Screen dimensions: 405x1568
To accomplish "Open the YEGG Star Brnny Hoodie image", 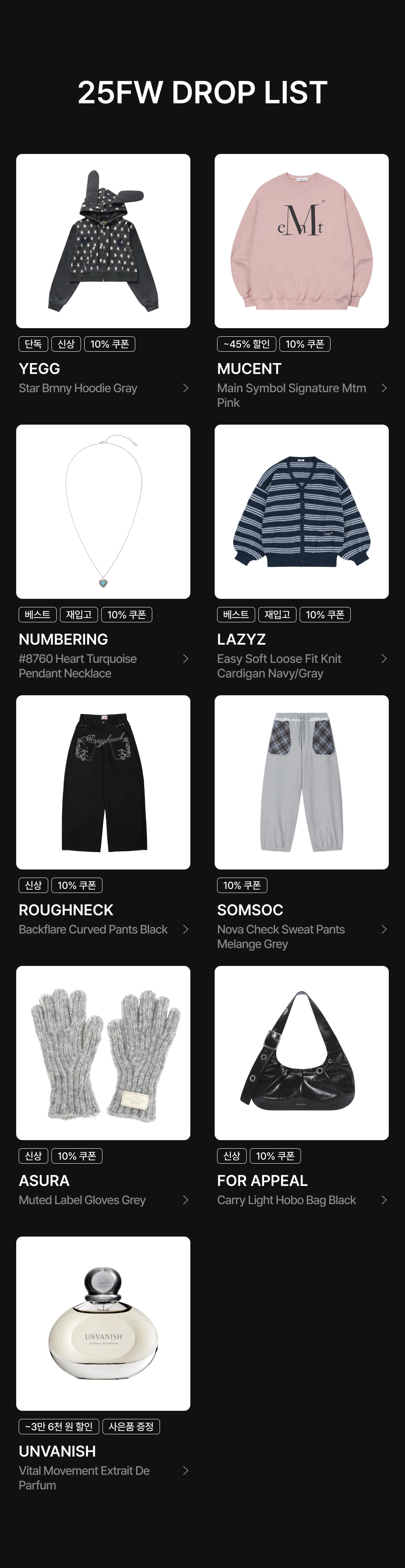I will point(103,241).
